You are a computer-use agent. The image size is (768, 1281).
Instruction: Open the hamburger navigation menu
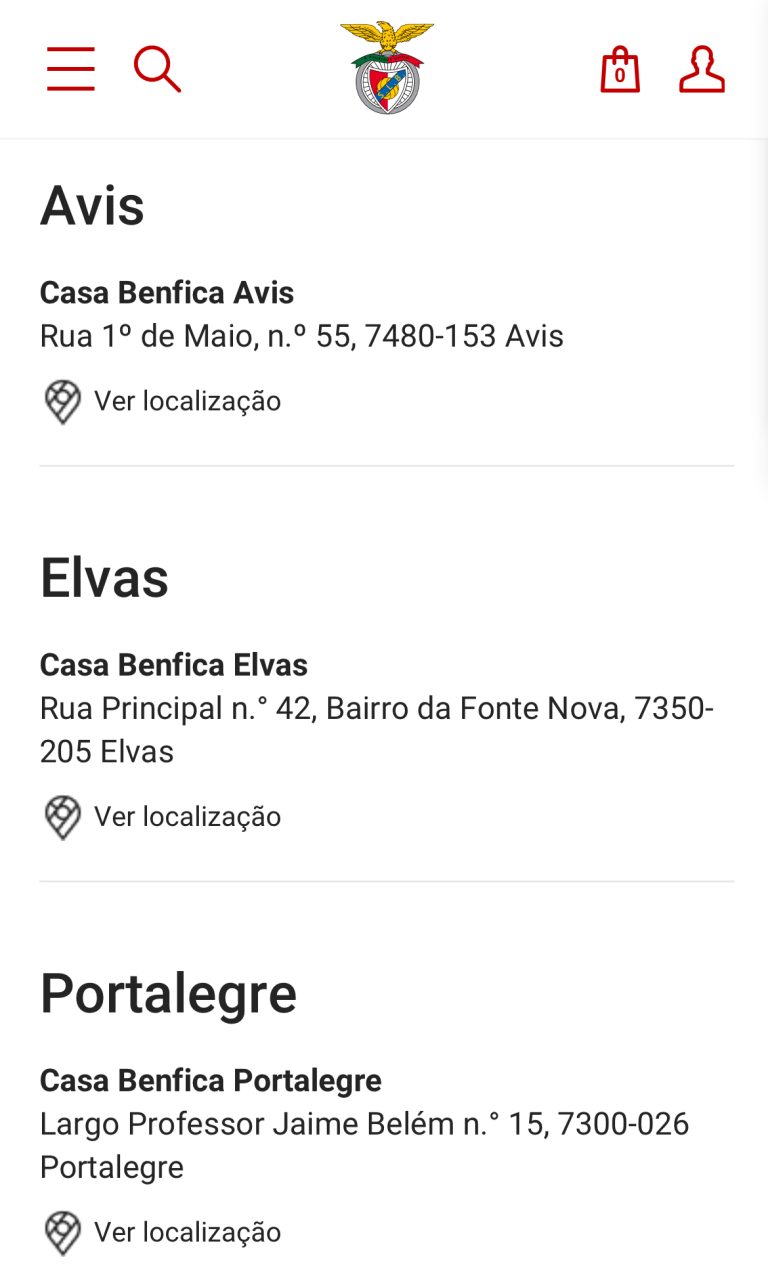(x=71, y=69)
